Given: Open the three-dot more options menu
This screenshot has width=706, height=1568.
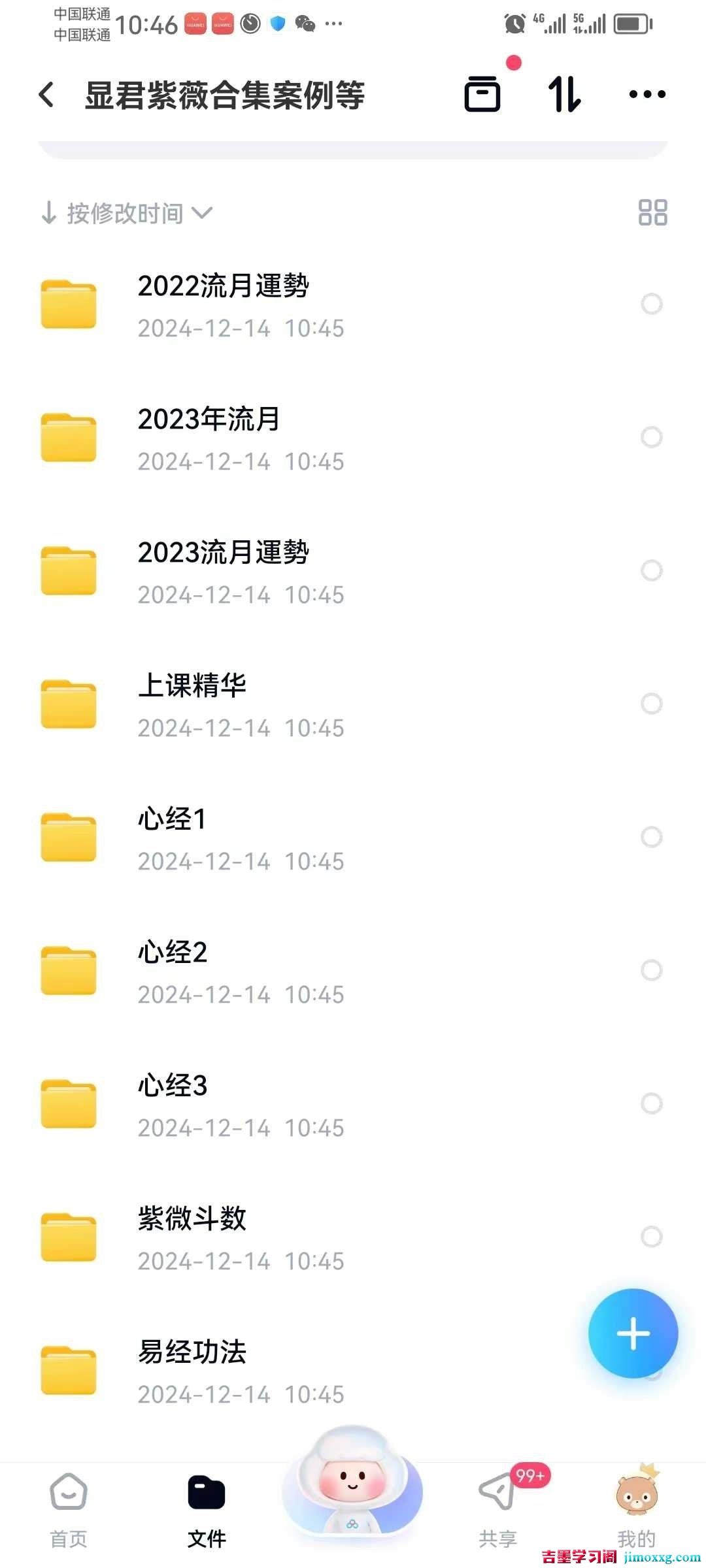Looking at the screenshot, I should [x=647, y=94].
